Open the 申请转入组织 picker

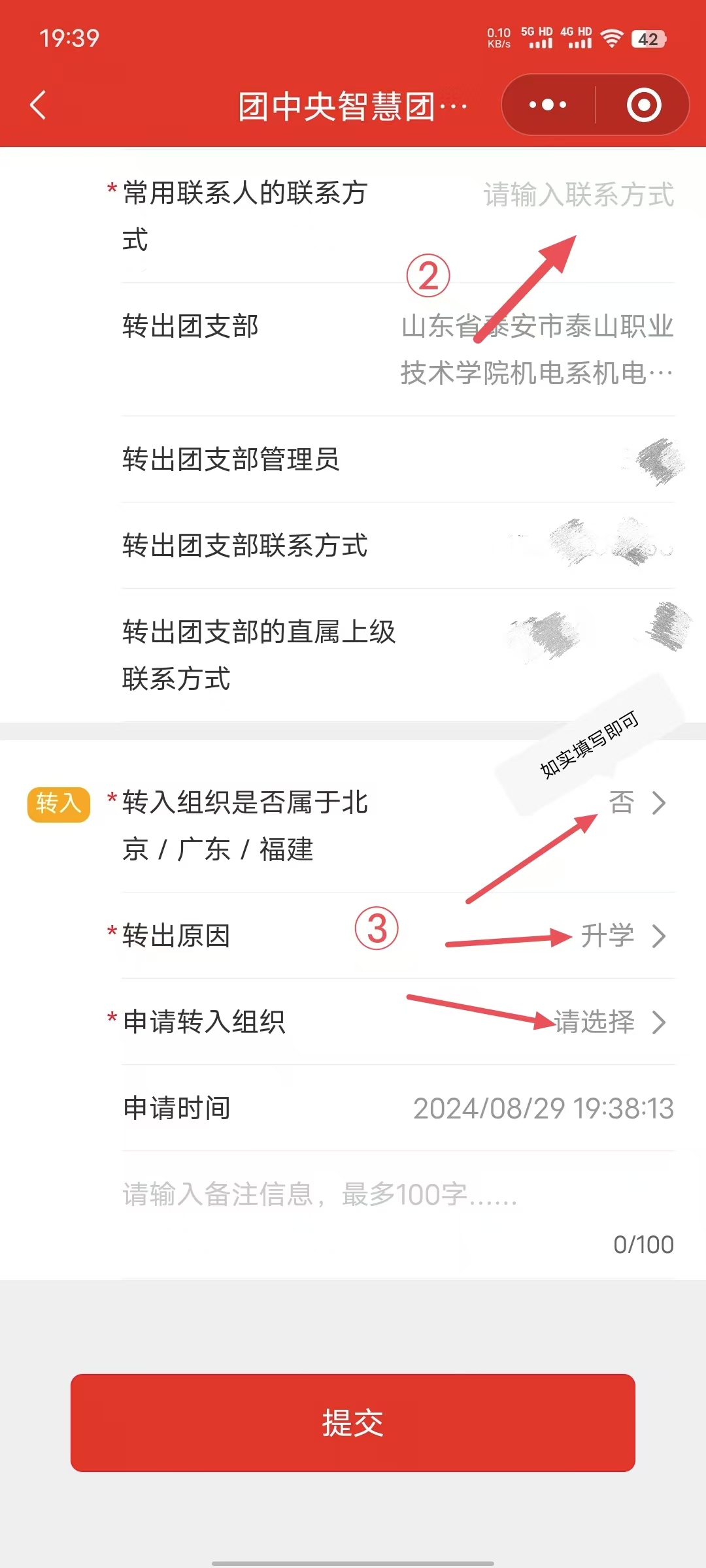click(x=608, y=1022)
